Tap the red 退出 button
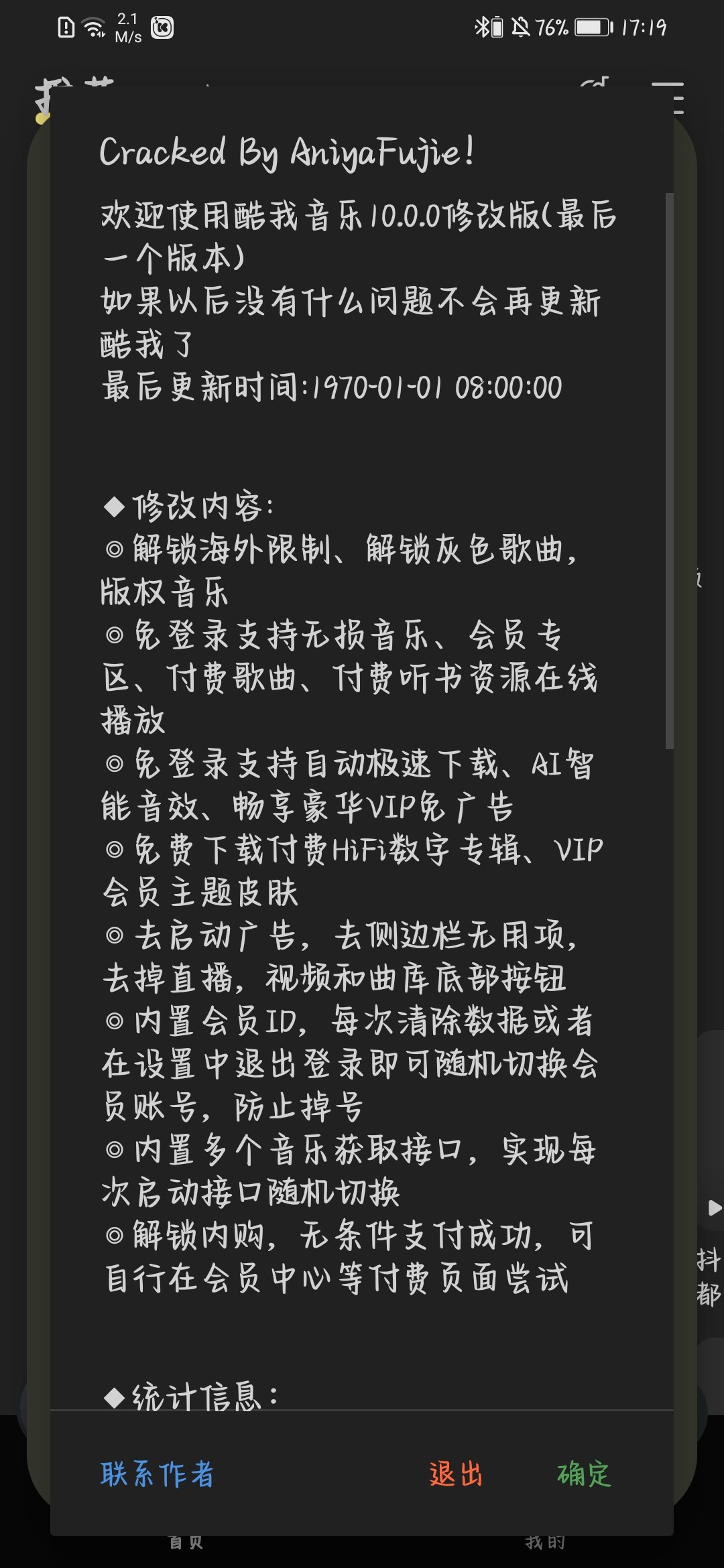The width and height of the screenshot is (724, 1568). [x=456, y=1474]
